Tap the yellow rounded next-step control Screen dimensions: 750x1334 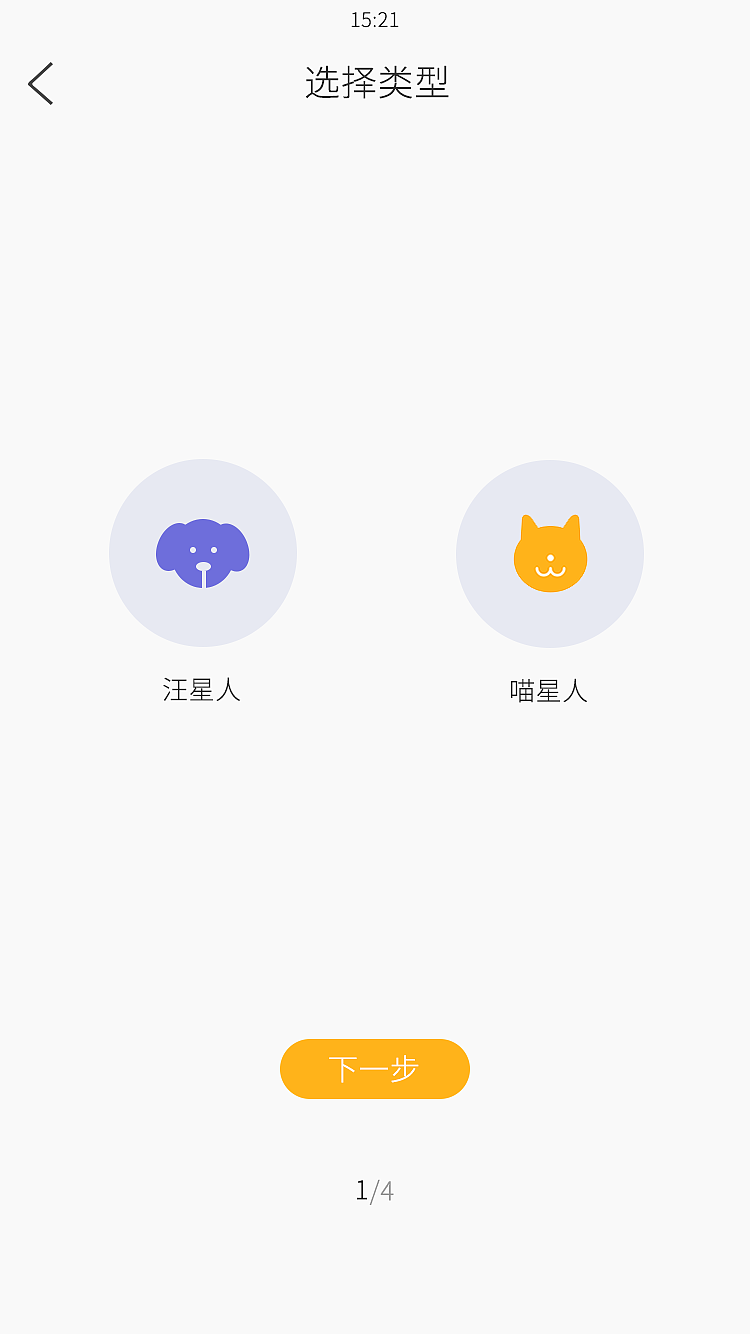pyautogui.click(x=375, y=1069)
